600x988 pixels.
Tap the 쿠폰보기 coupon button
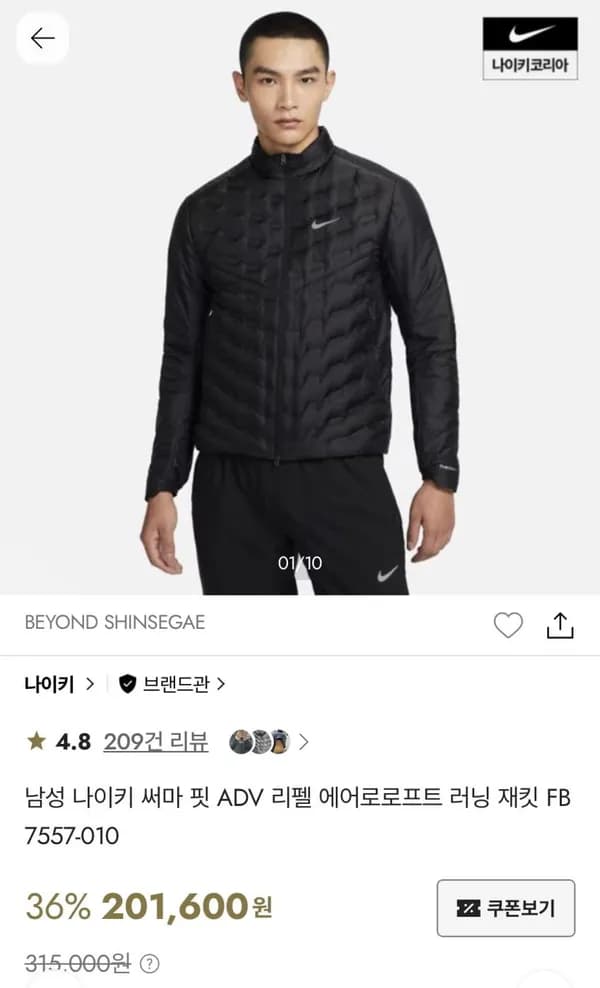[x=506, y=908]
